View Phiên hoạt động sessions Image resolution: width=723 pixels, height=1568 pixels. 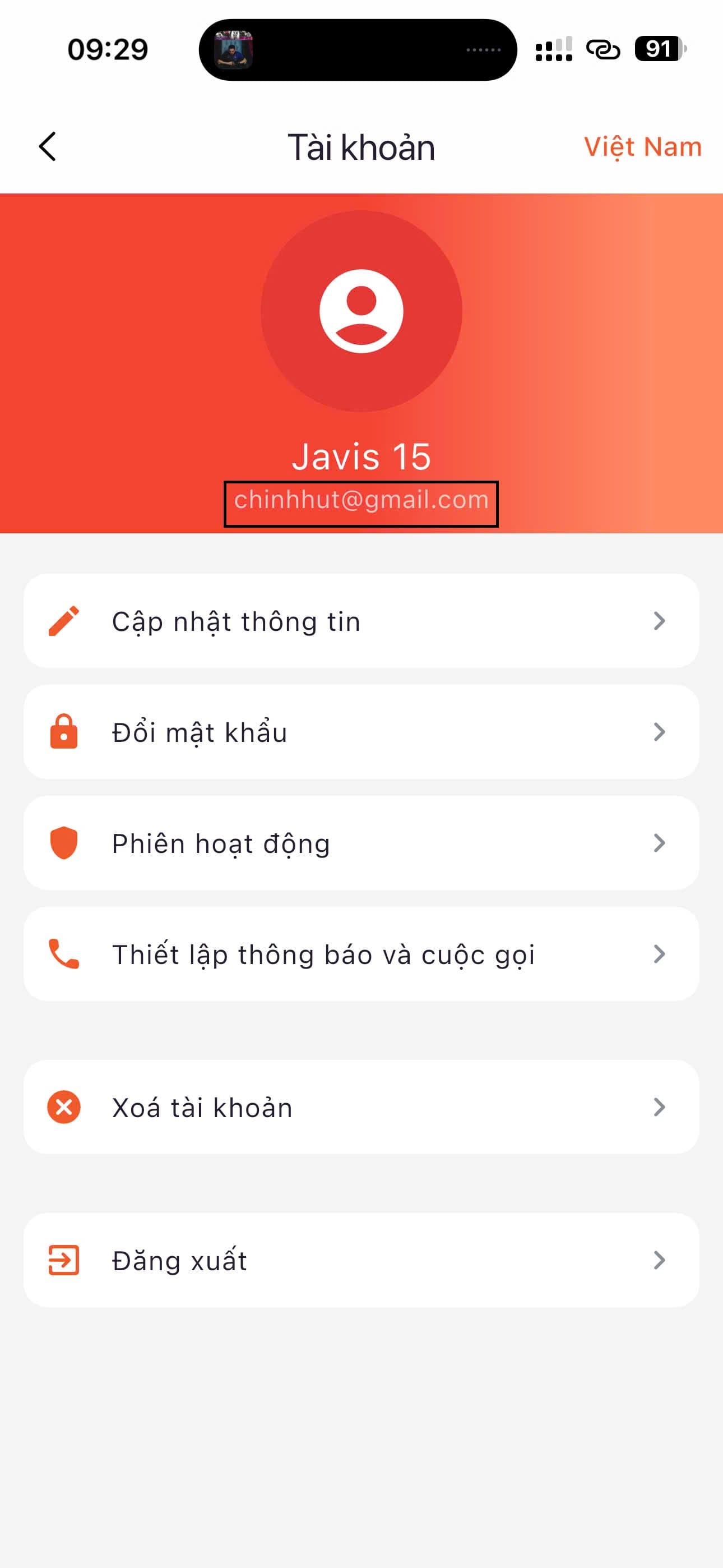click(361, 843)
